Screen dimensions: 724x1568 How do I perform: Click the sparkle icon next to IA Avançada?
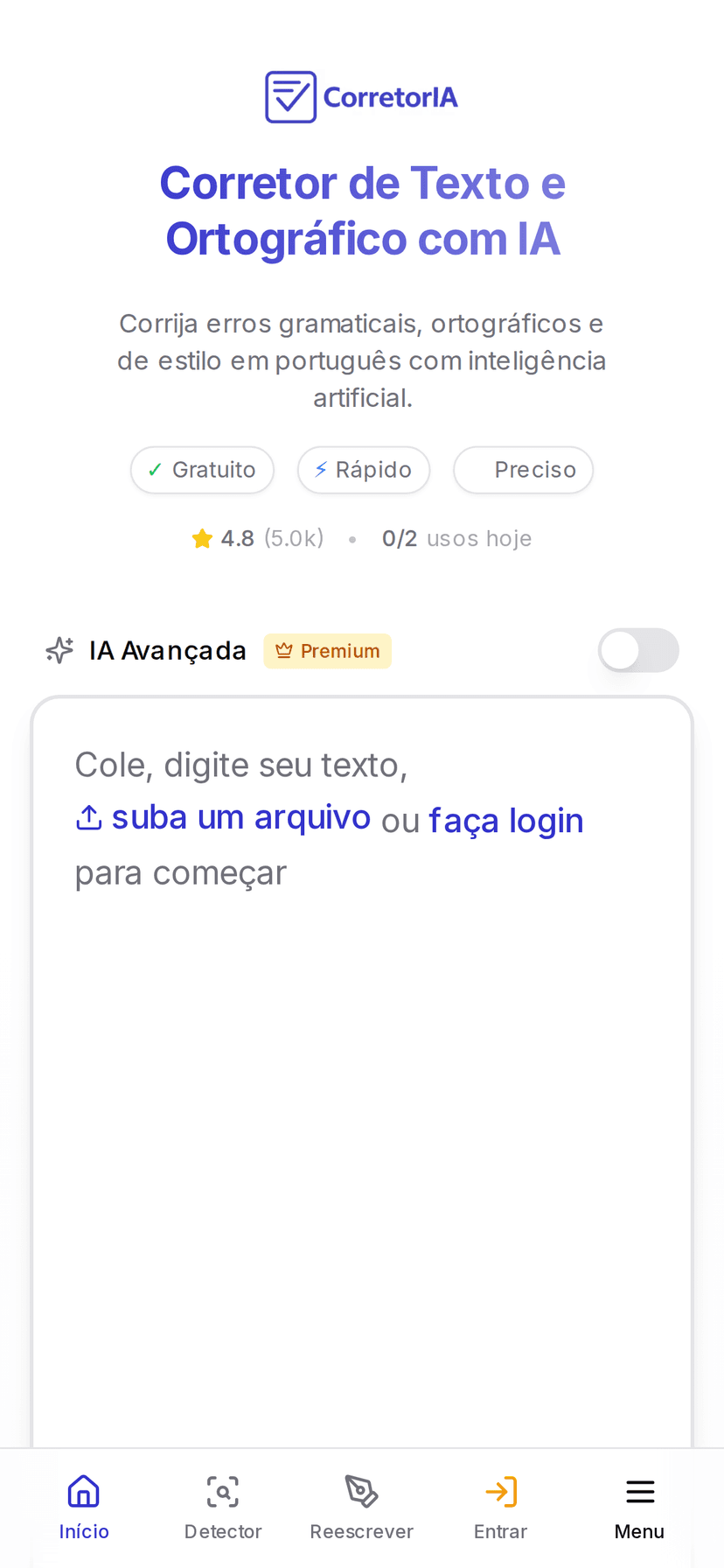pos(58,650)
